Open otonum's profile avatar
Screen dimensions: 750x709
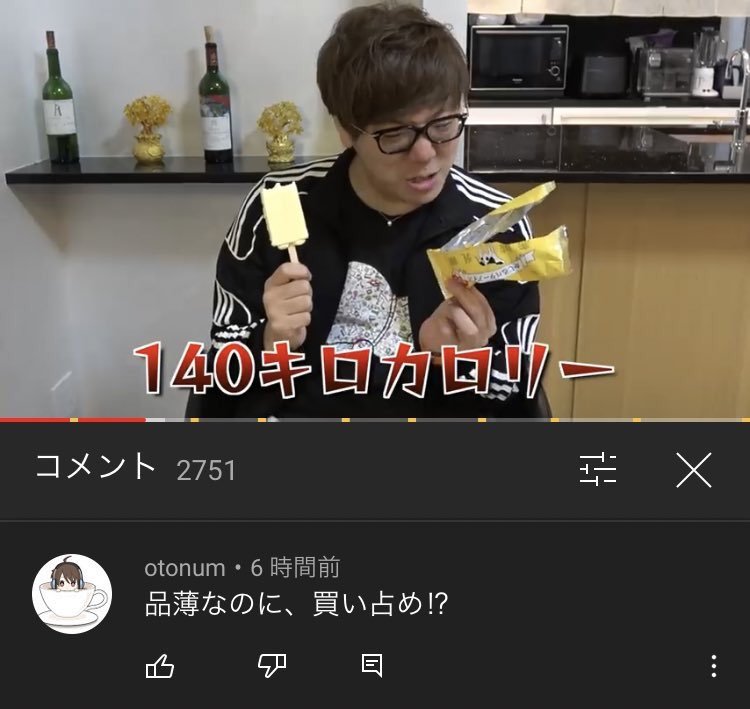(x=72, y=594)
